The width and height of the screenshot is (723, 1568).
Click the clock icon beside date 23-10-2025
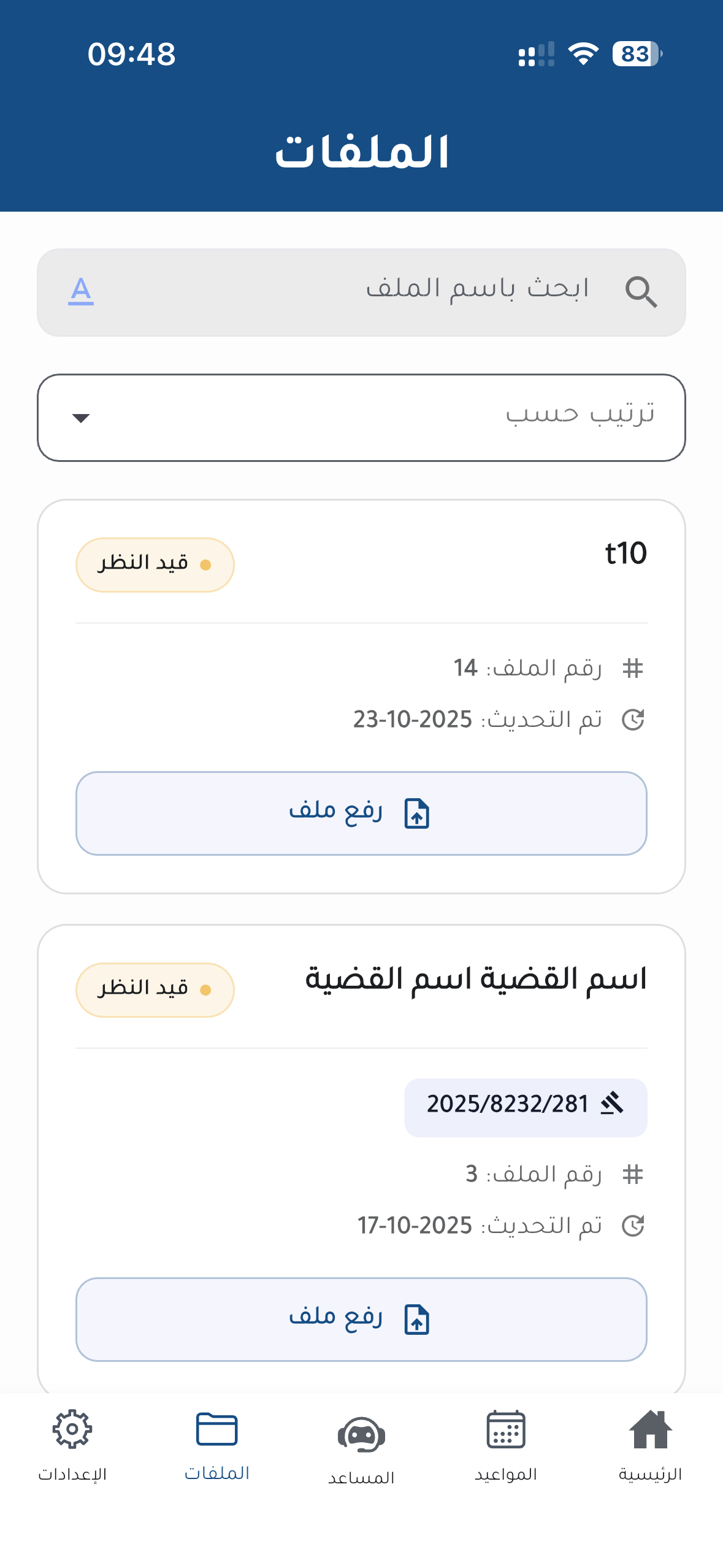633,719
